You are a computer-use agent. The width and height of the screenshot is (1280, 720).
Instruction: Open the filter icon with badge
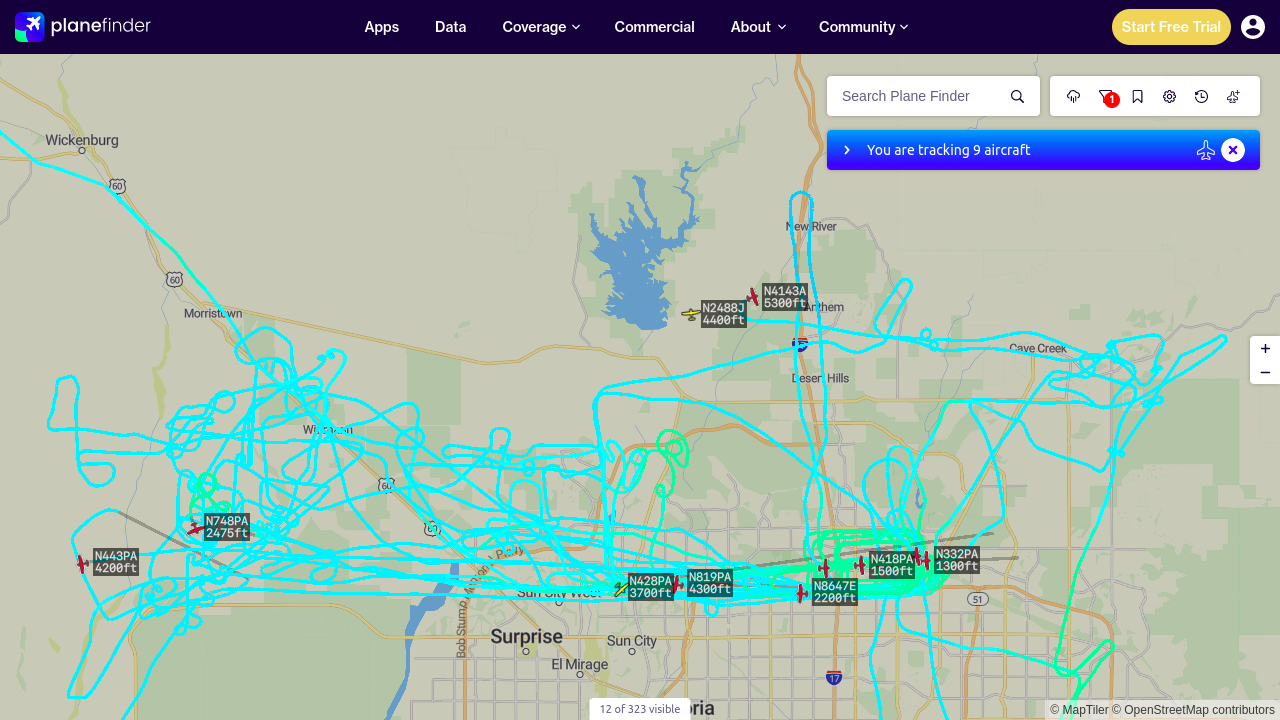tap(1106, 96)
